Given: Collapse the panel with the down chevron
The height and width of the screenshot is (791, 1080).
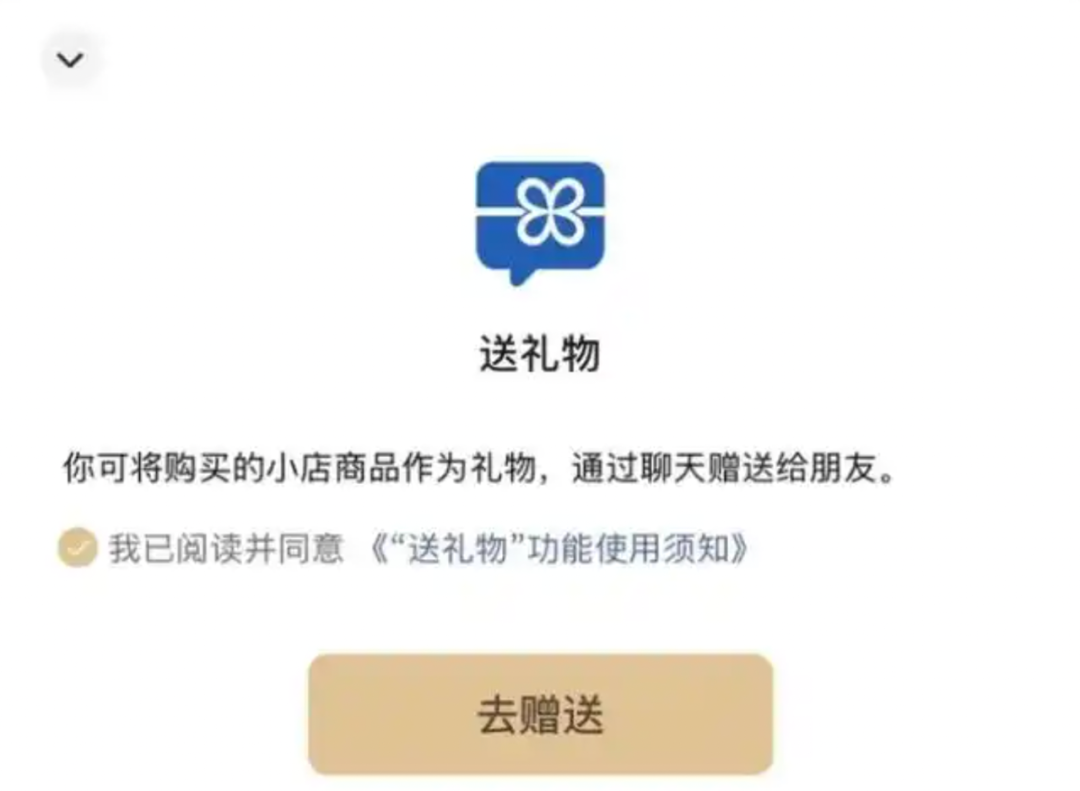Looking at the screenshot, I should [70, 60].
